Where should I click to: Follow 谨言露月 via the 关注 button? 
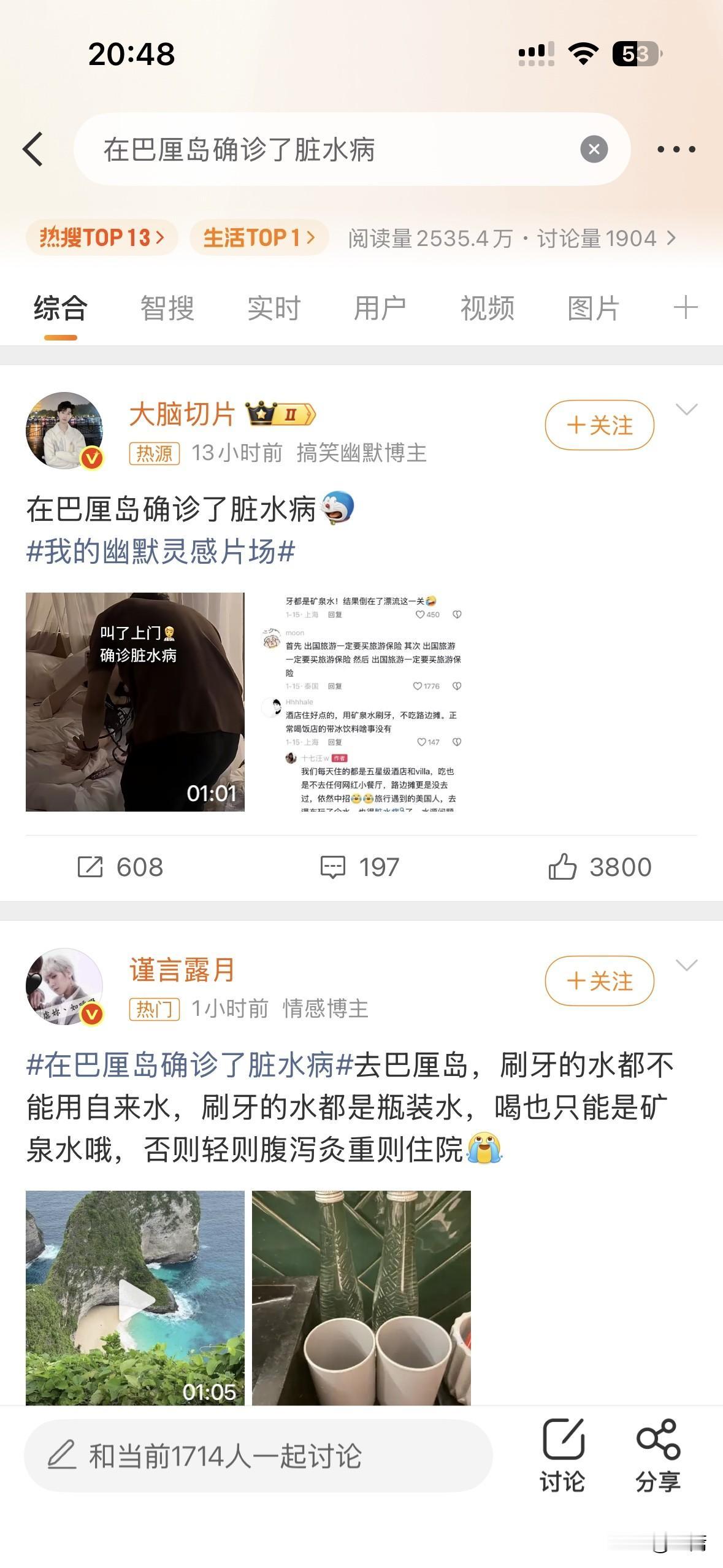pyautogui.click(x=600, y=980)
